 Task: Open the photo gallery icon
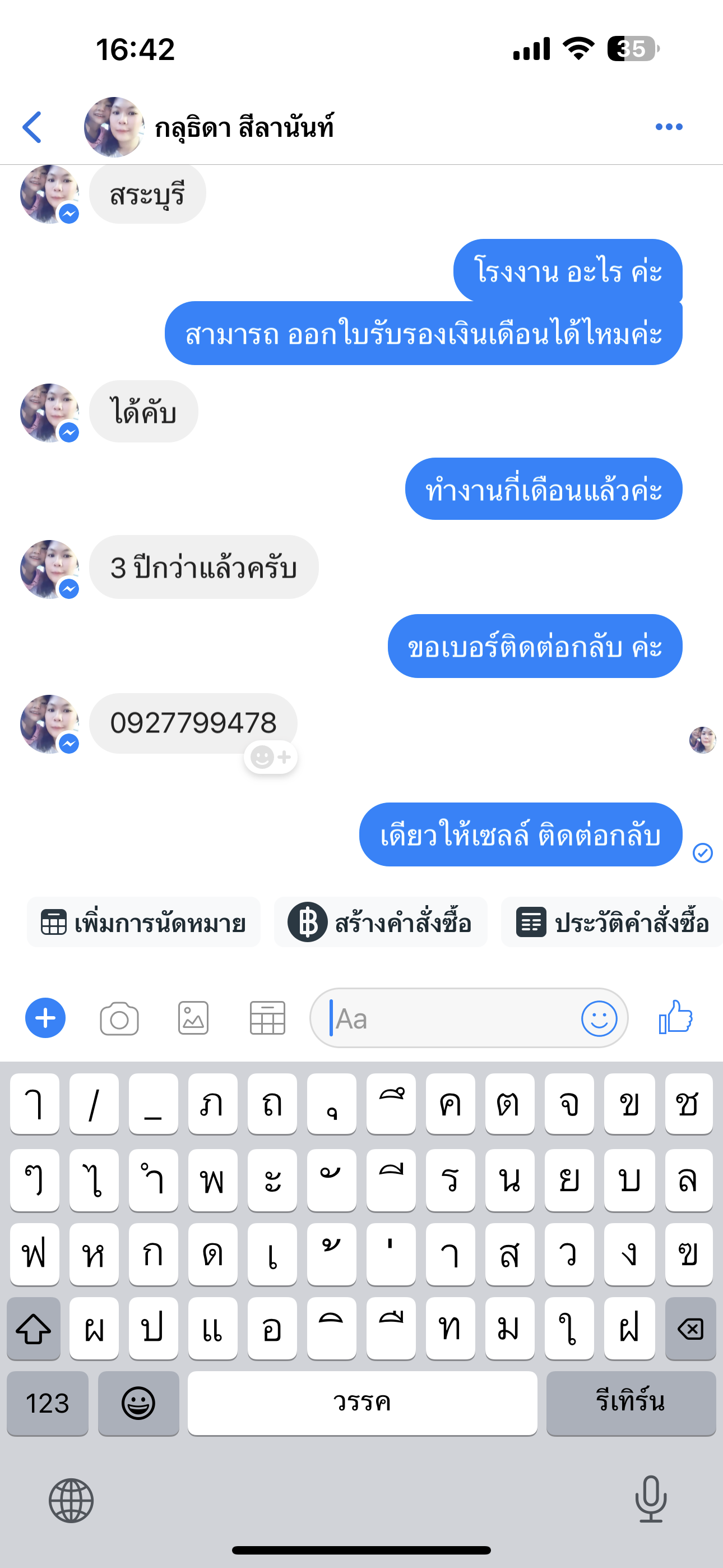tap(193, 1018)
